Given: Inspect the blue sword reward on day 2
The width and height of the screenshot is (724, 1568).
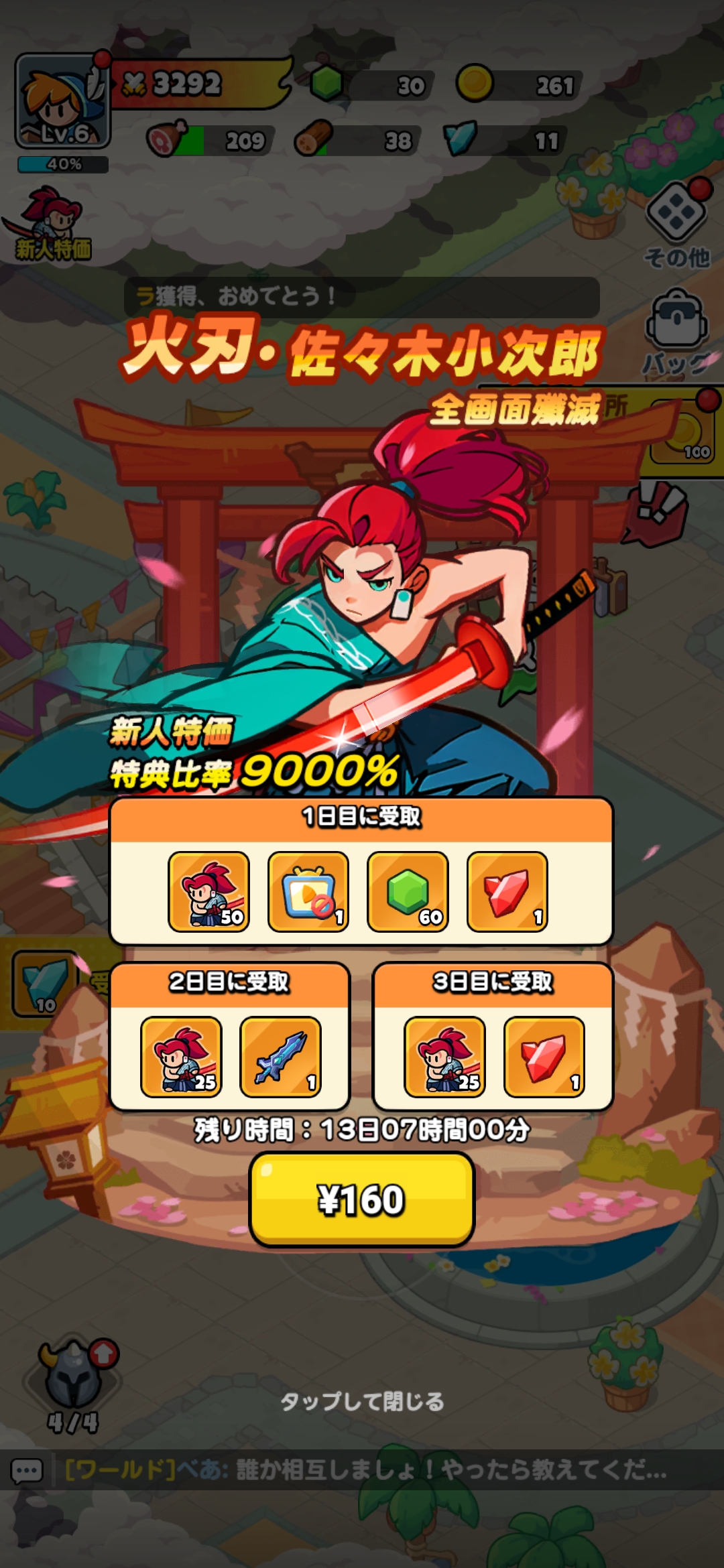Looking at the screenshot, I should (x=280, y=1057).
